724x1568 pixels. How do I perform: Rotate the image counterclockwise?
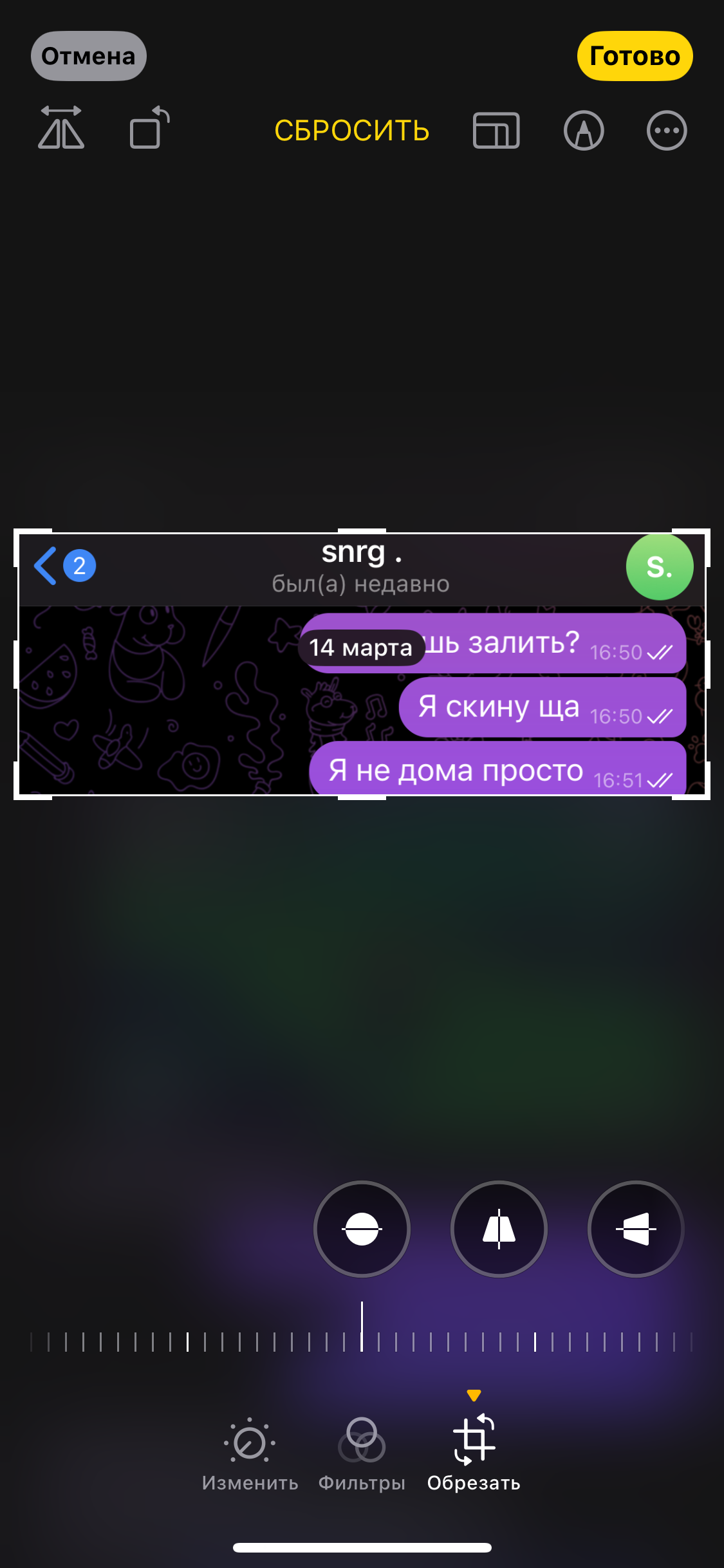click(x=149, y=128)
